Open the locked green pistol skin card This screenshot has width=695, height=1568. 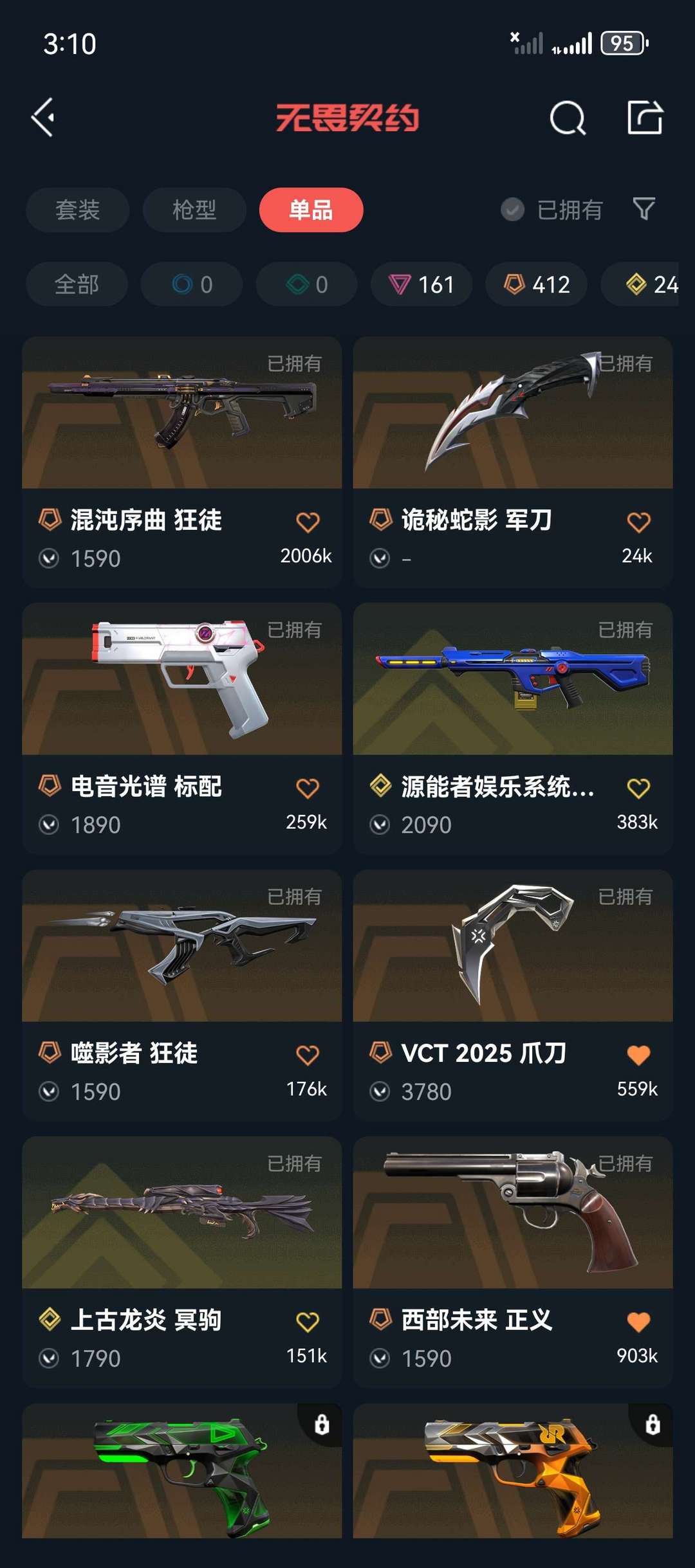click(181, 1473)
